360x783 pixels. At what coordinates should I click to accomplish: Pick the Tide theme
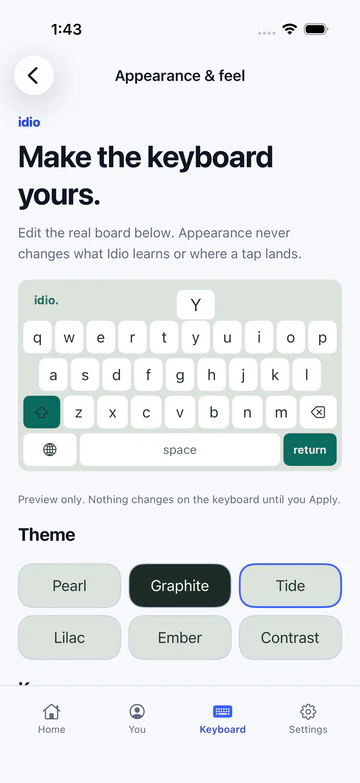290,585
